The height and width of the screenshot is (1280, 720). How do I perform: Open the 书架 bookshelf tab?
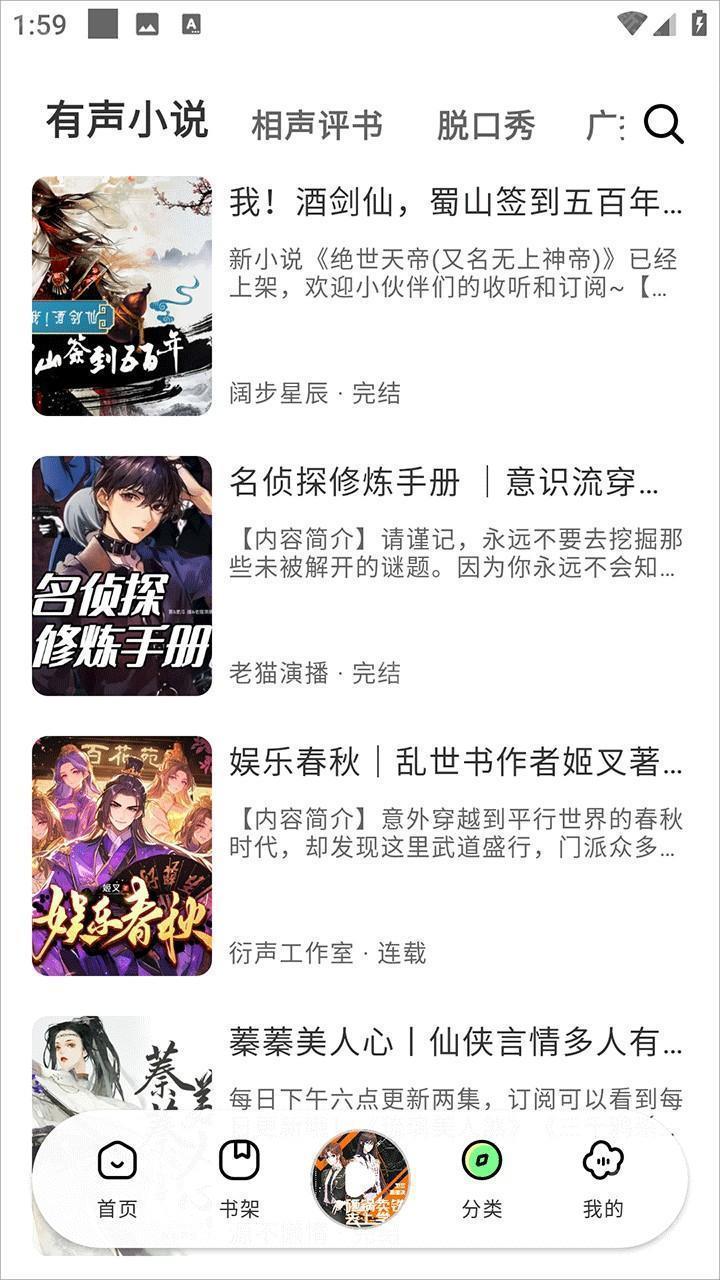pyautogui.click(x=239, y=1180)
